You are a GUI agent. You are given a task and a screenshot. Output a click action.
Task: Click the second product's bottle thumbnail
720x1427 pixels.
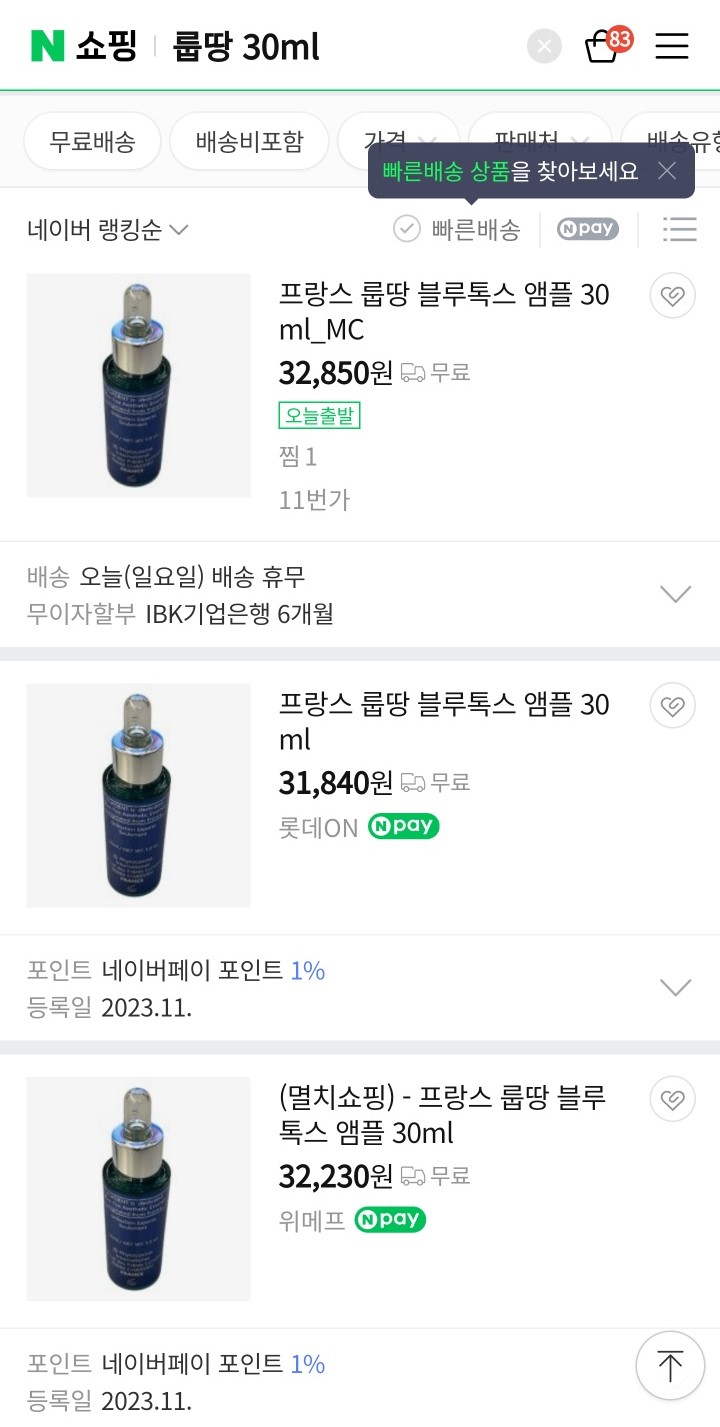tap(138, 795)
